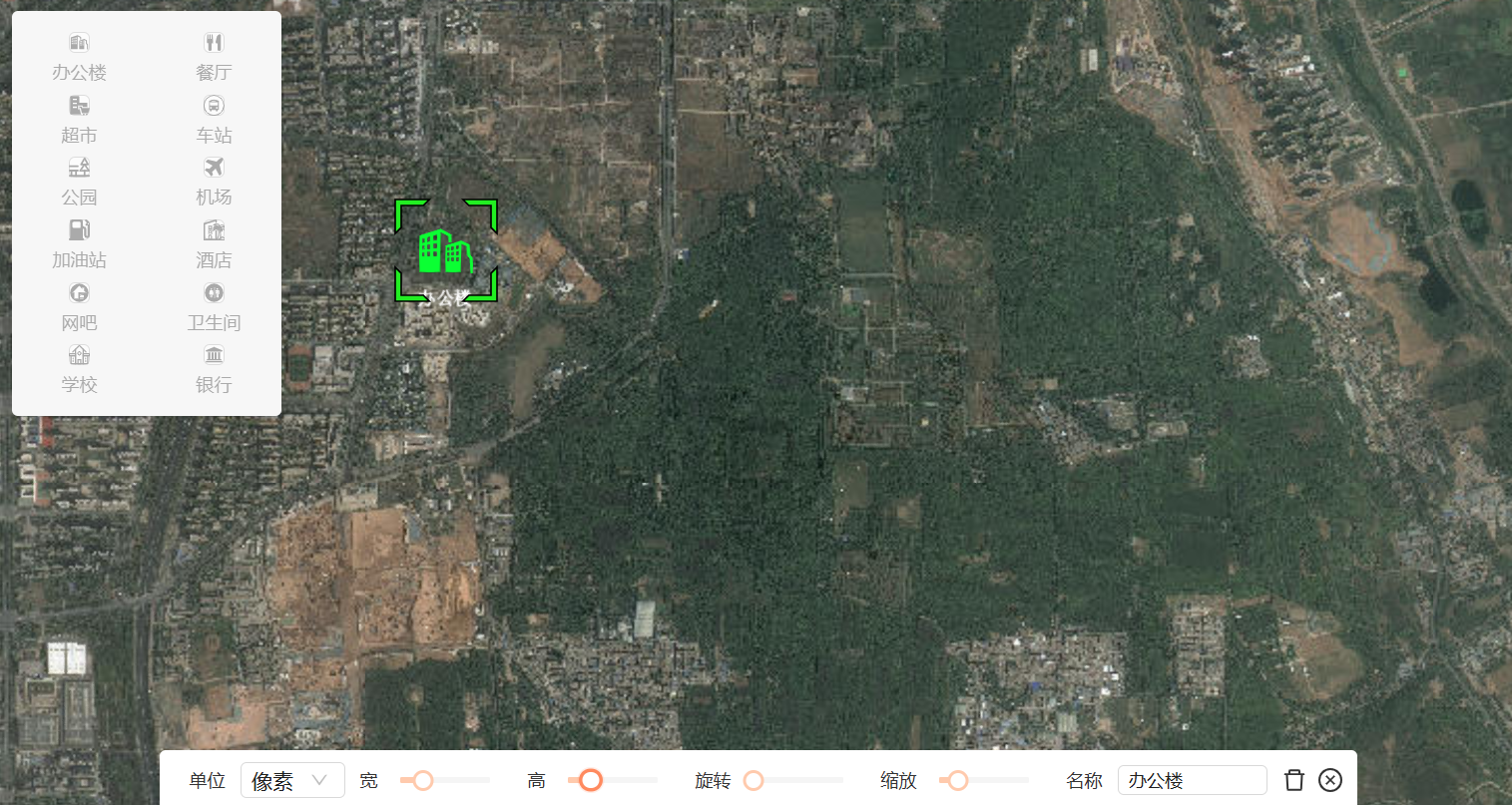Tap the 宽 width slider

(445, 780)
